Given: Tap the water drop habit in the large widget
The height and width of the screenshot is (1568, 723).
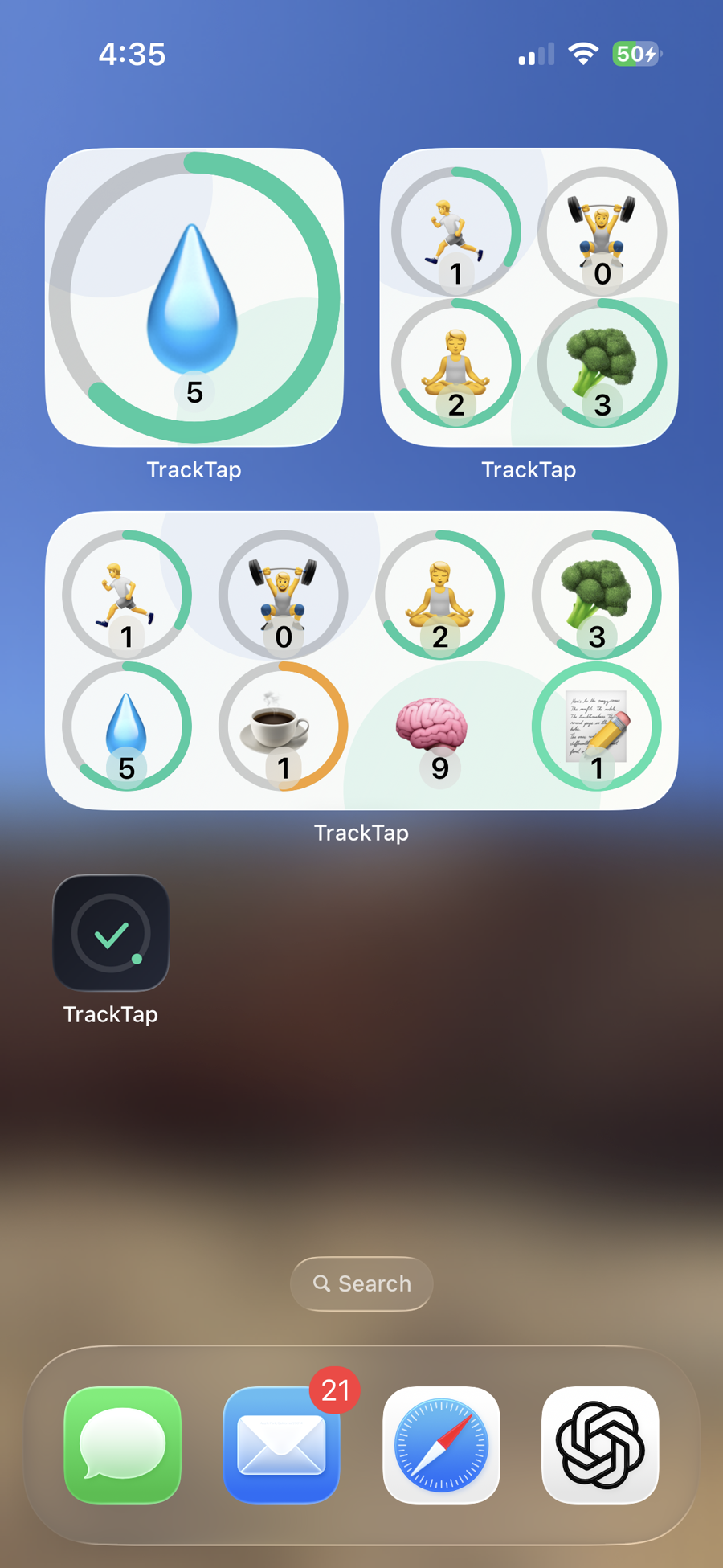Looking at the screenshot, I should click(x=128, y=726).
